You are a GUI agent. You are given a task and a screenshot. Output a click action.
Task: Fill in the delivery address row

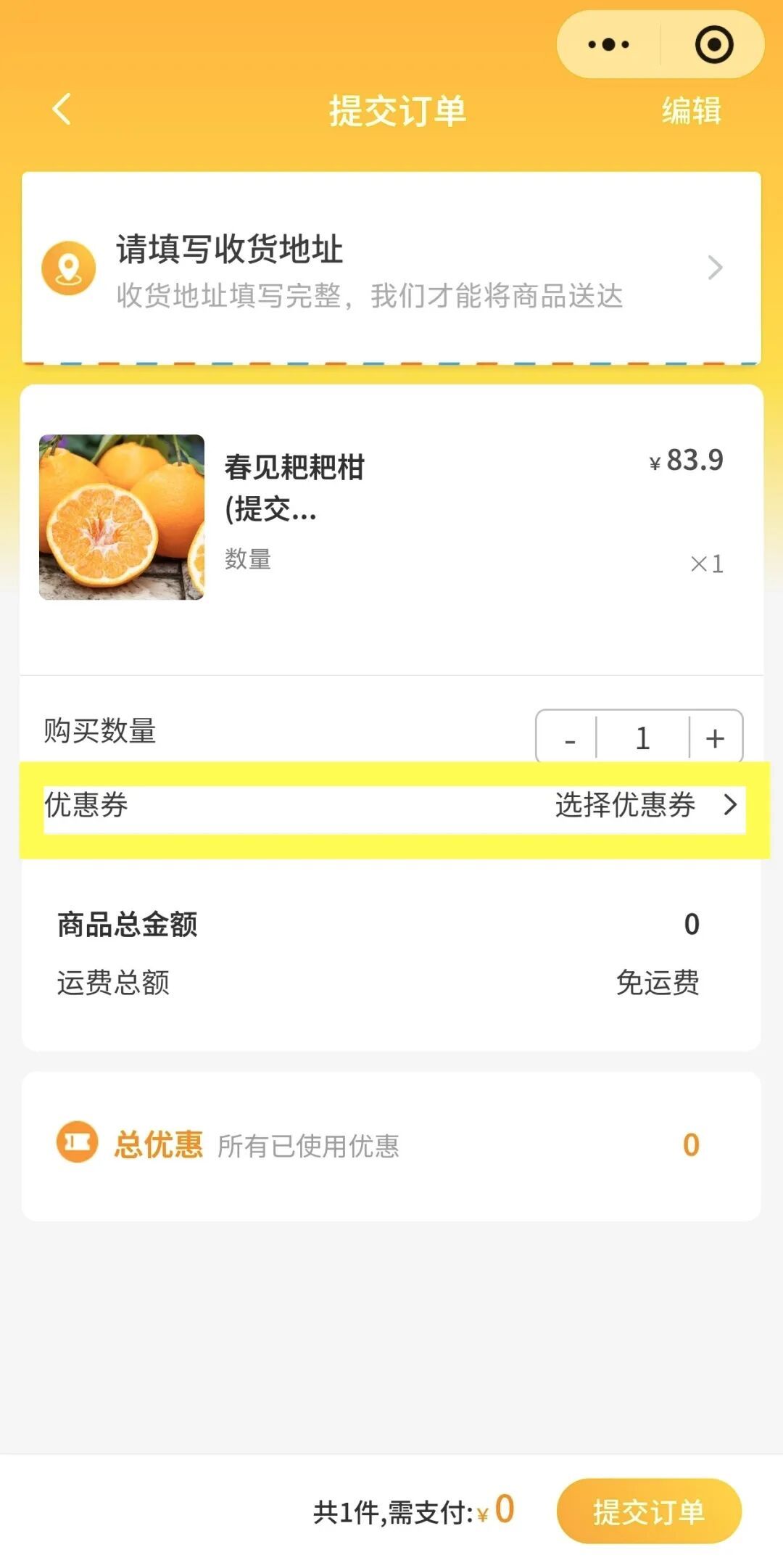point(391,268)
